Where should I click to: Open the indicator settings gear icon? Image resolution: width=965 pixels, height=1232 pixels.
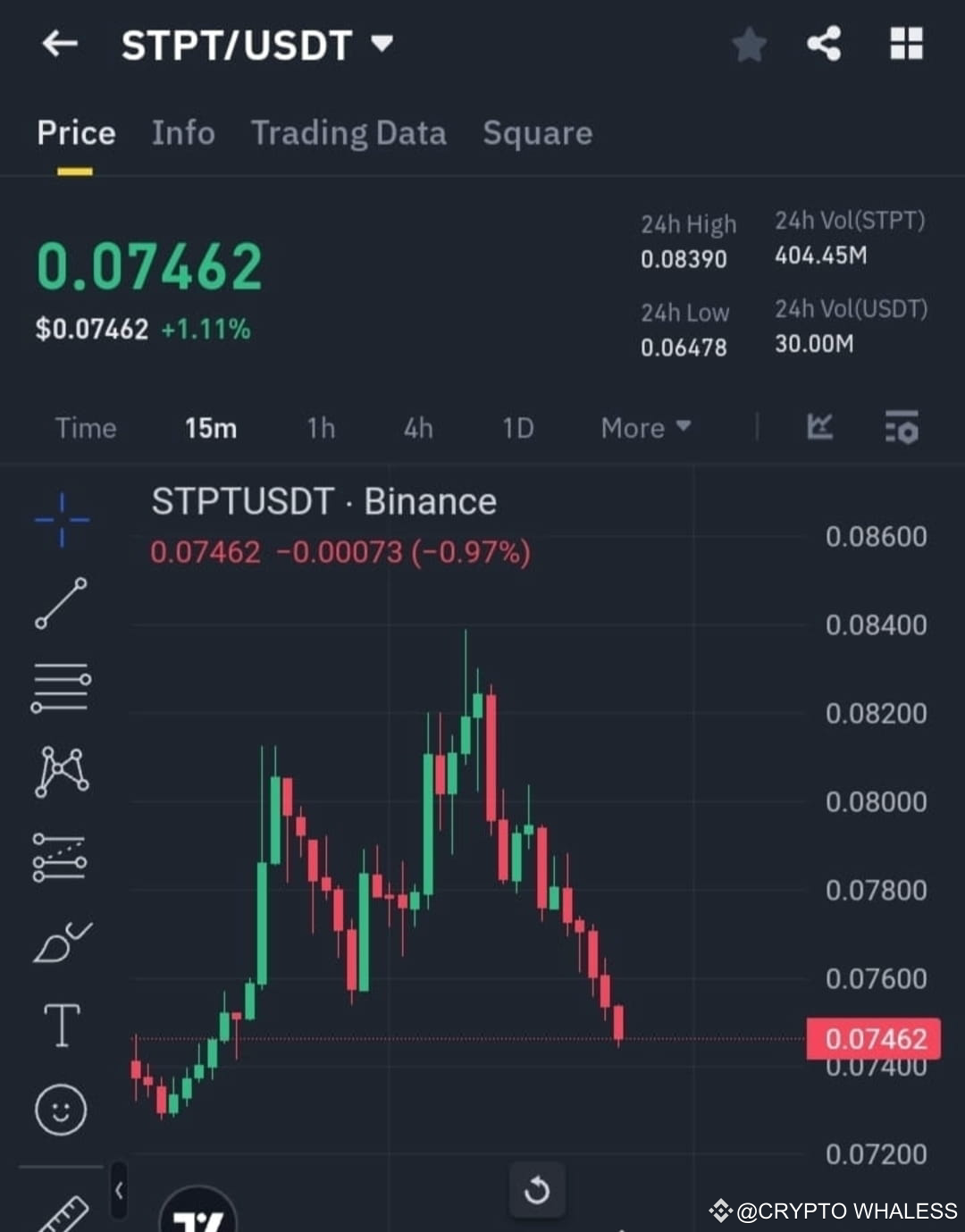902,429
